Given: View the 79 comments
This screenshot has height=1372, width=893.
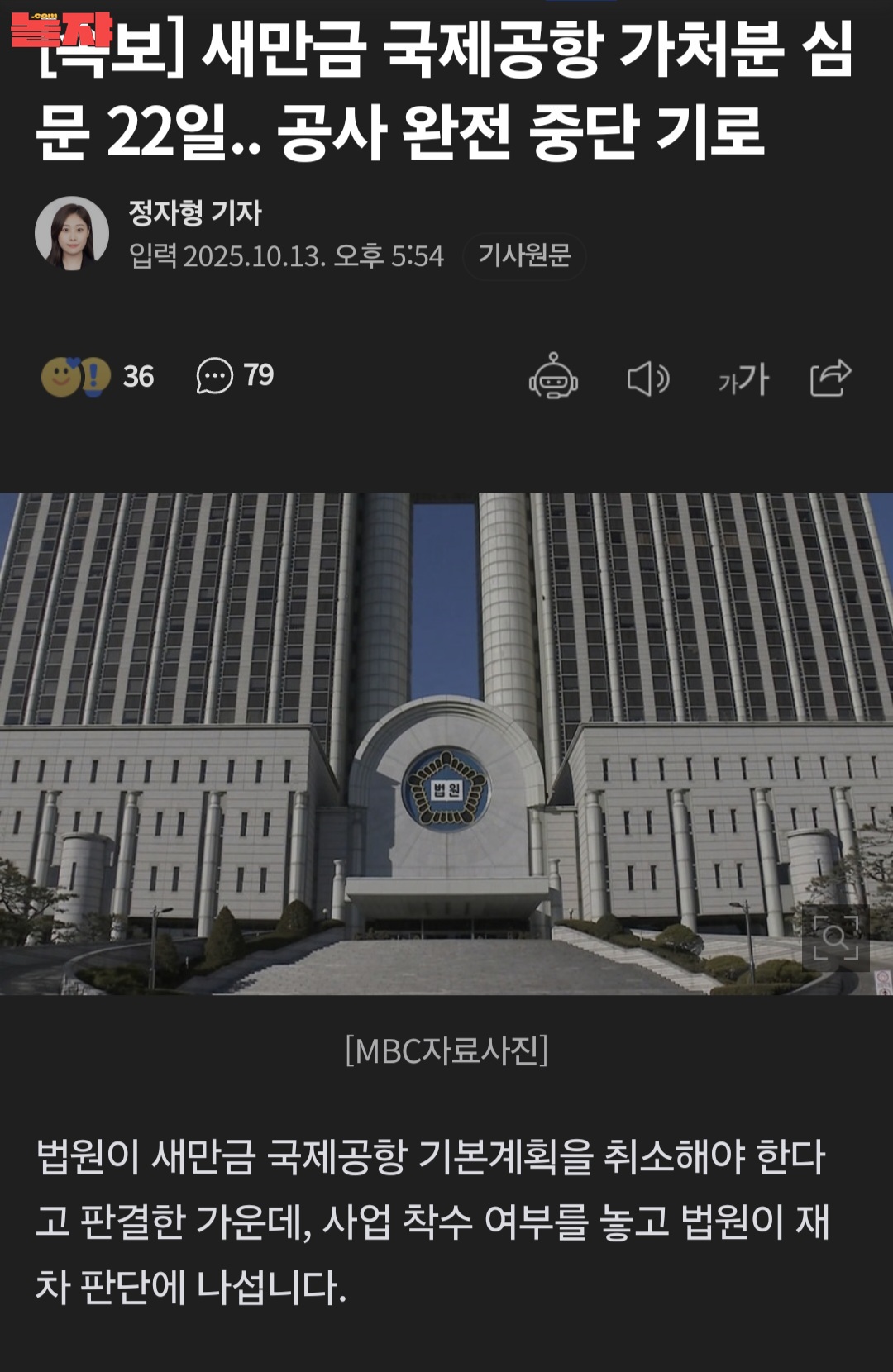Looking at the screenshot, I should 235,376.
